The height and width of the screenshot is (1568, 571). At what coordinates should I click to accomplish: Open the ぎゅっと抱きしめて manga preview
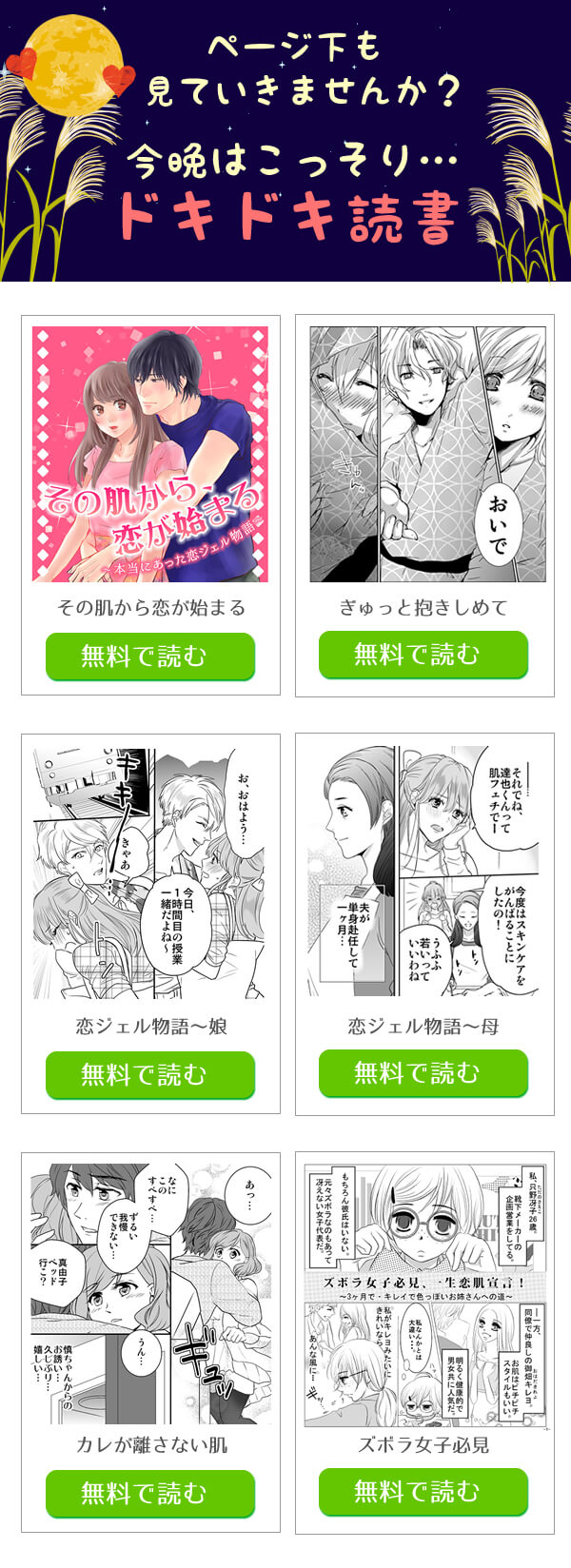click(427, 454)
